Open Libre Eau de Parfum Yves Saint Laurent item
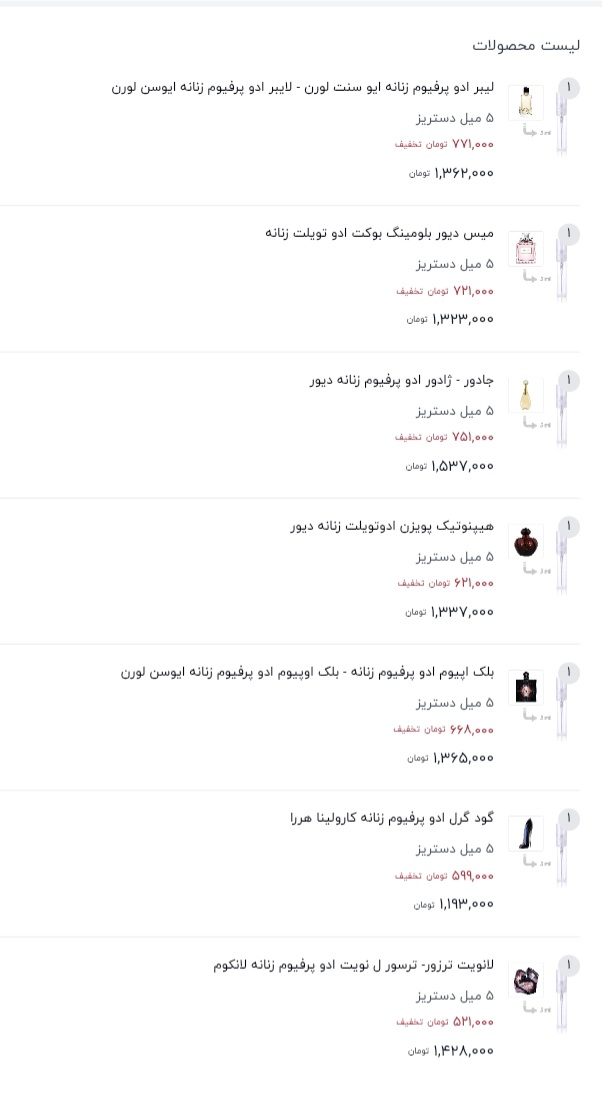The width and height of the screenshot is (602, 1104). tap(289, 132)
